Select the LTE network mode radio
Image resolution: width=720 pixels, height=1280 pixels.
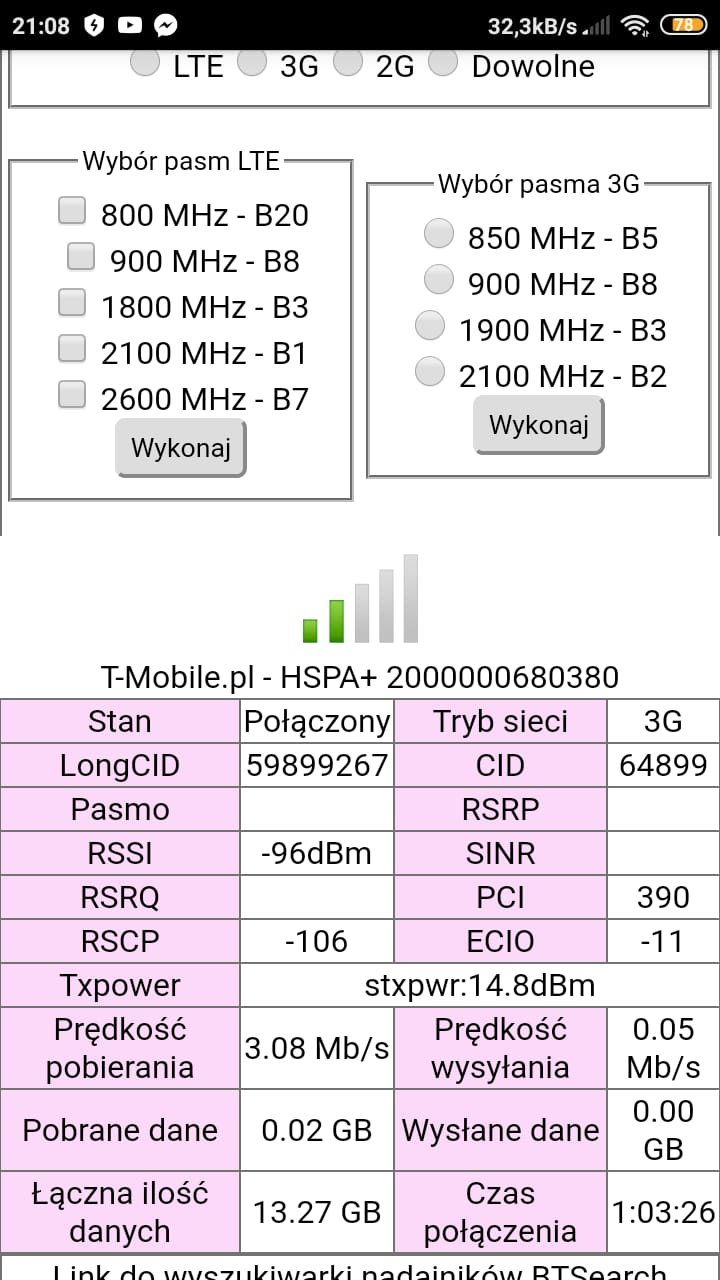coord(146,61)
